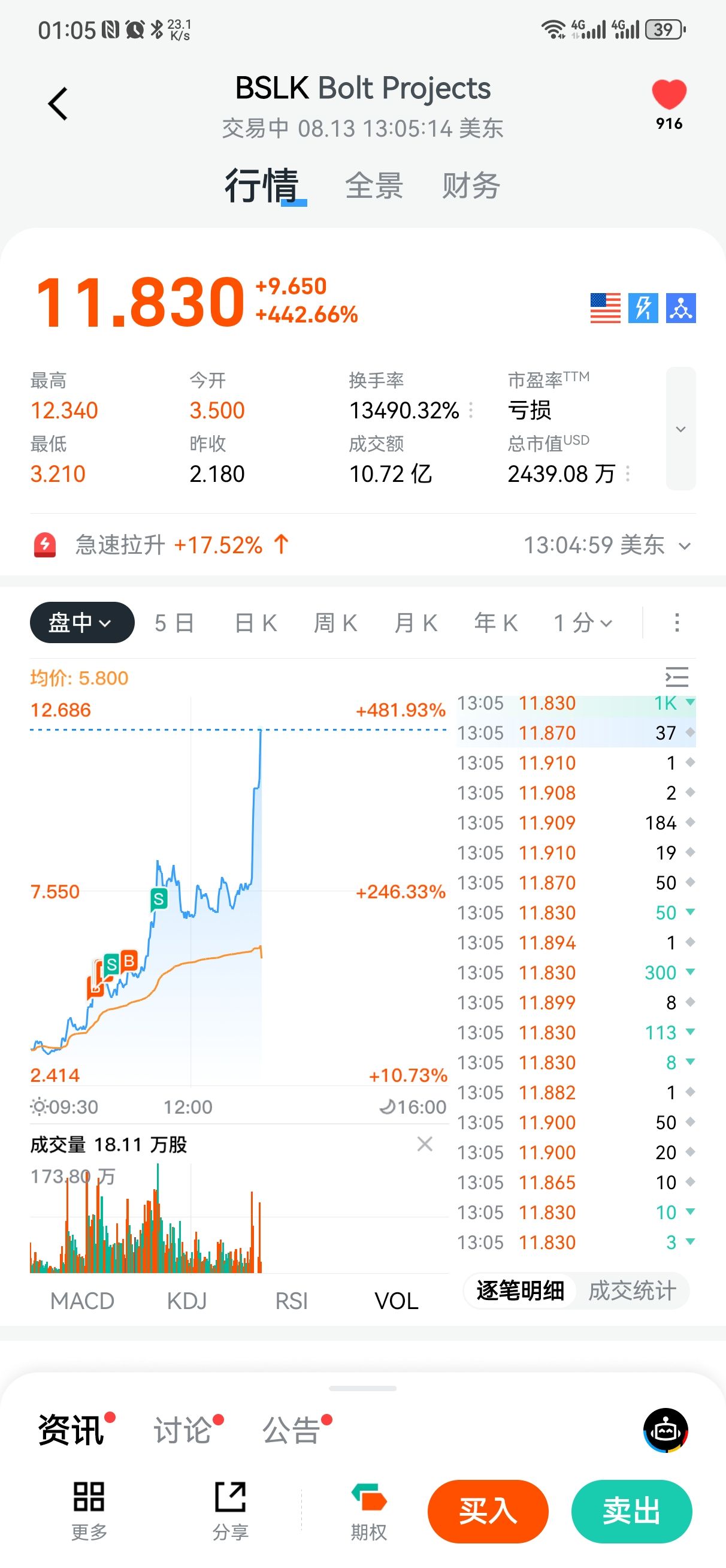Expand the quote details chevron panel
Screen dimensions: 726x1568
[681, 429]
